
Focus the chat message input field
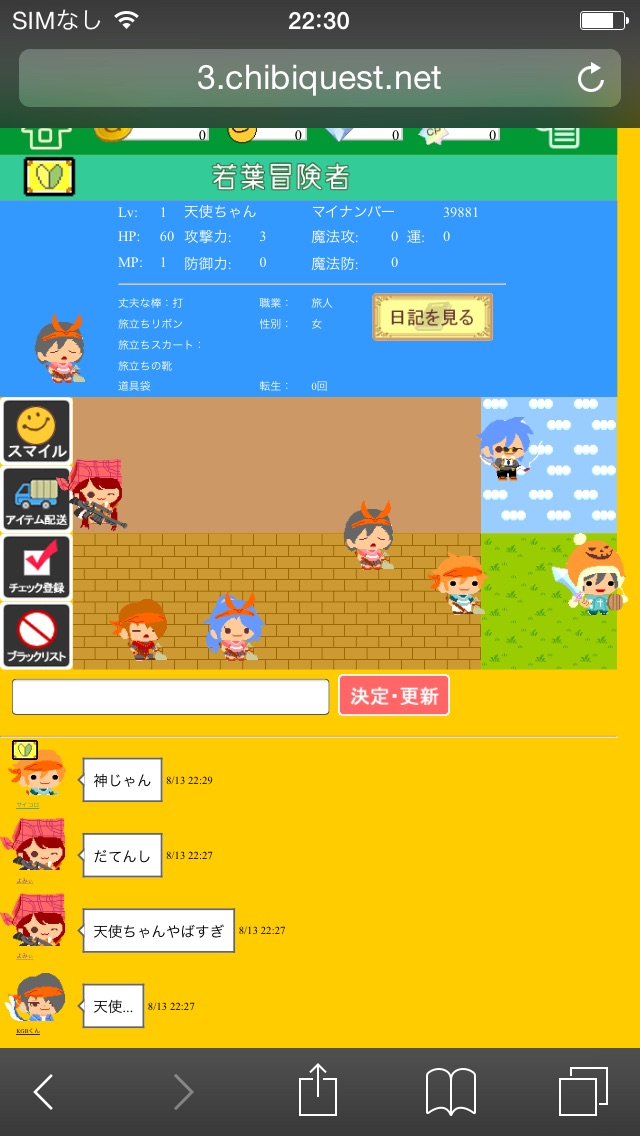(x=170, y=697)
